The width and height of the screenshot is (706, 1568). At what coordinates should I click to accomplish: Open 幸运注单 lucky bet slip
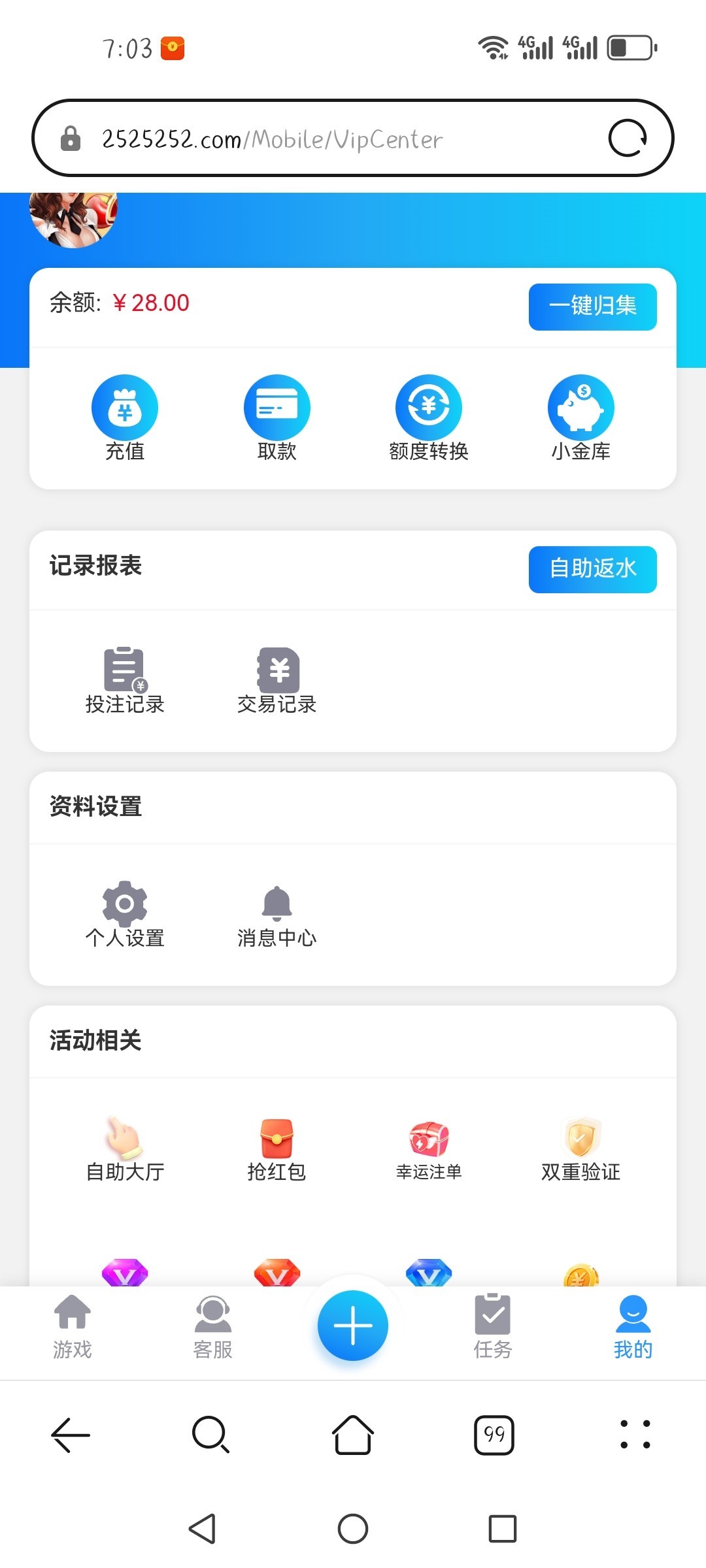pyautogui.click(x=429, y=1150)
